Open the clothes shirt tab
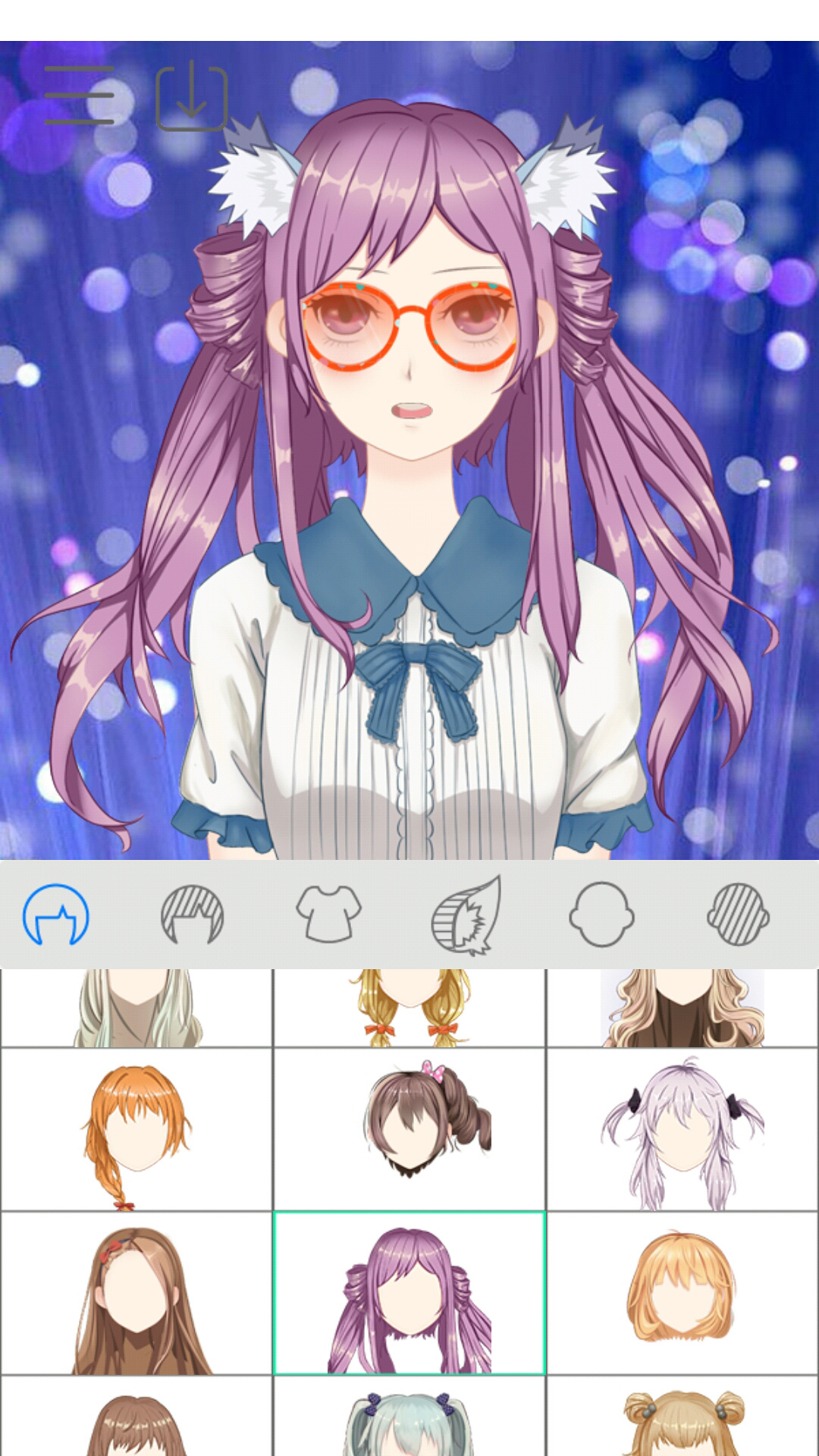Screen dimensions: 819x1456 click(328, 915)
